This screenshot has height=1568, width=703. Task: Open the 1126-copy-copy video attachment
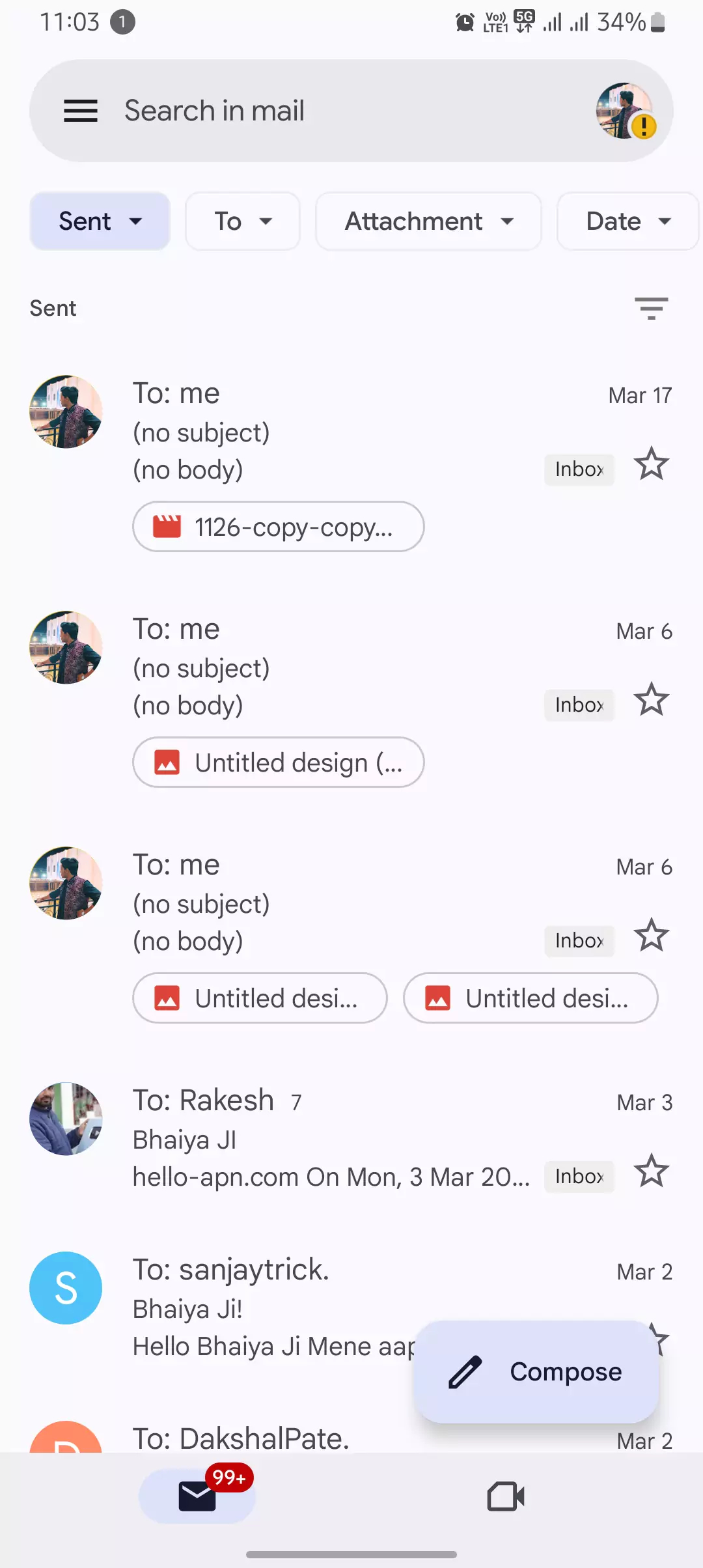[x=279, y=527]
